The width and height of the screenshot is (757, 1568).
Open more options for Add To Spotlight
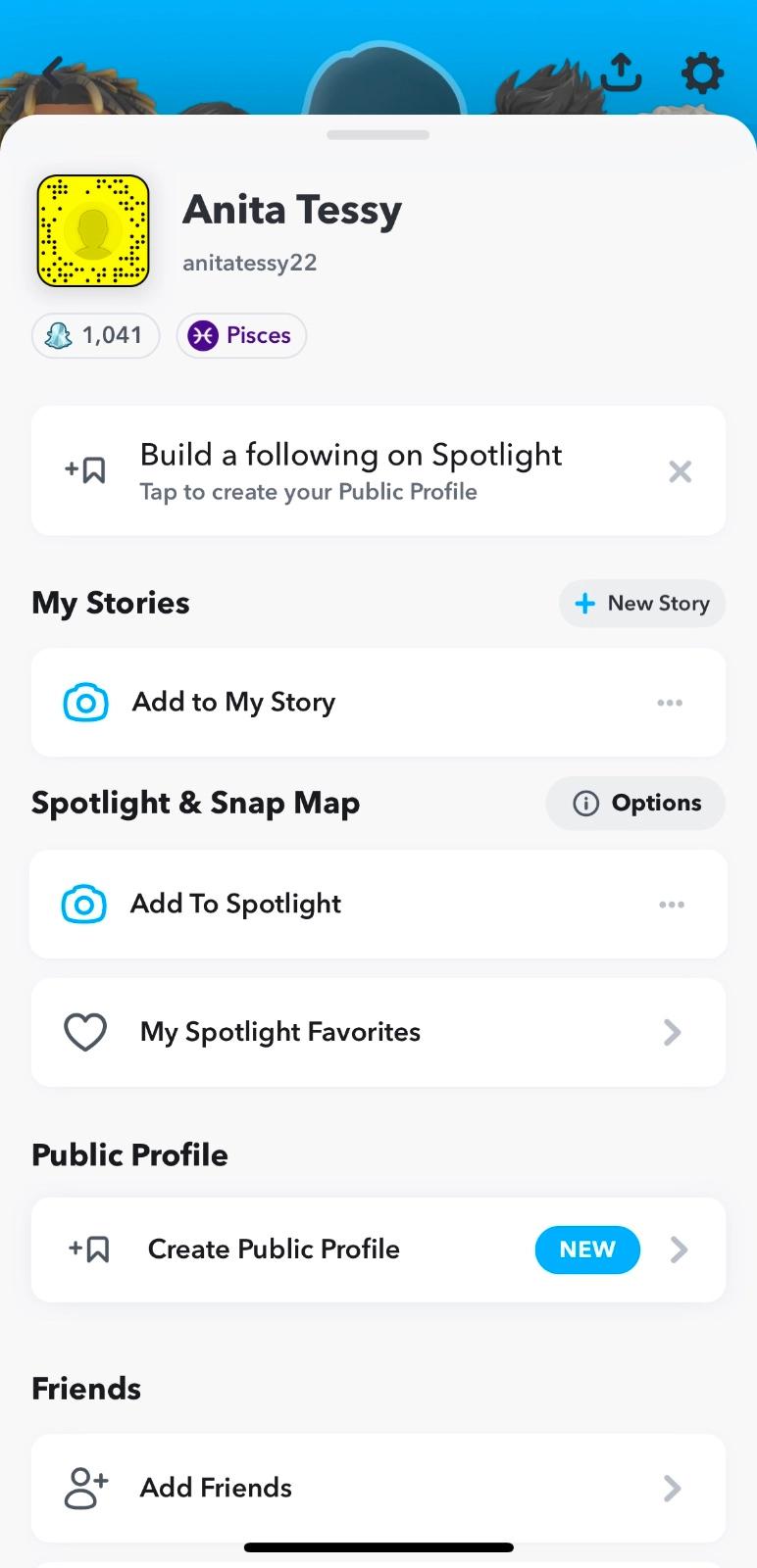coord(672,905)
